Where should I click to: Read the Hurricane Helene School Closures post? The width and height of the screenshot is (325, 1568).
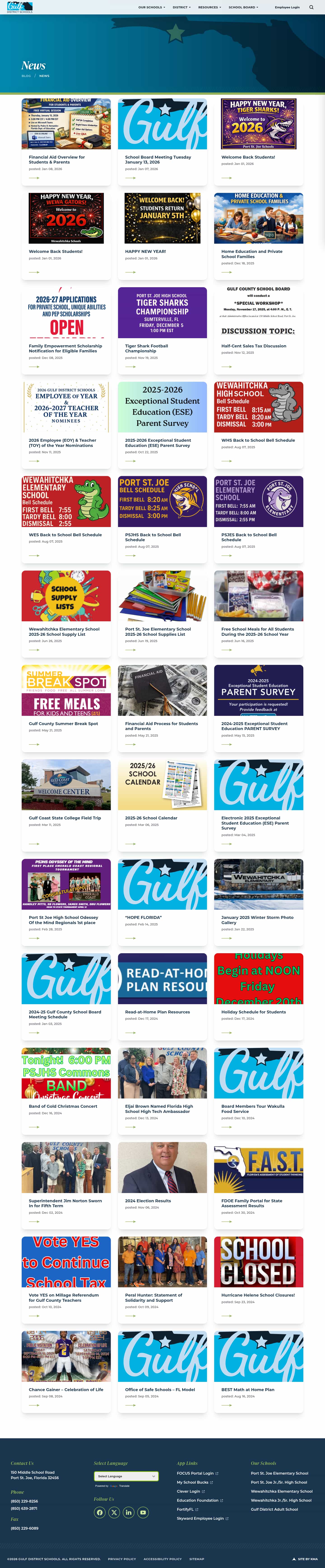pyautogui.click(x=258, y=1295)
